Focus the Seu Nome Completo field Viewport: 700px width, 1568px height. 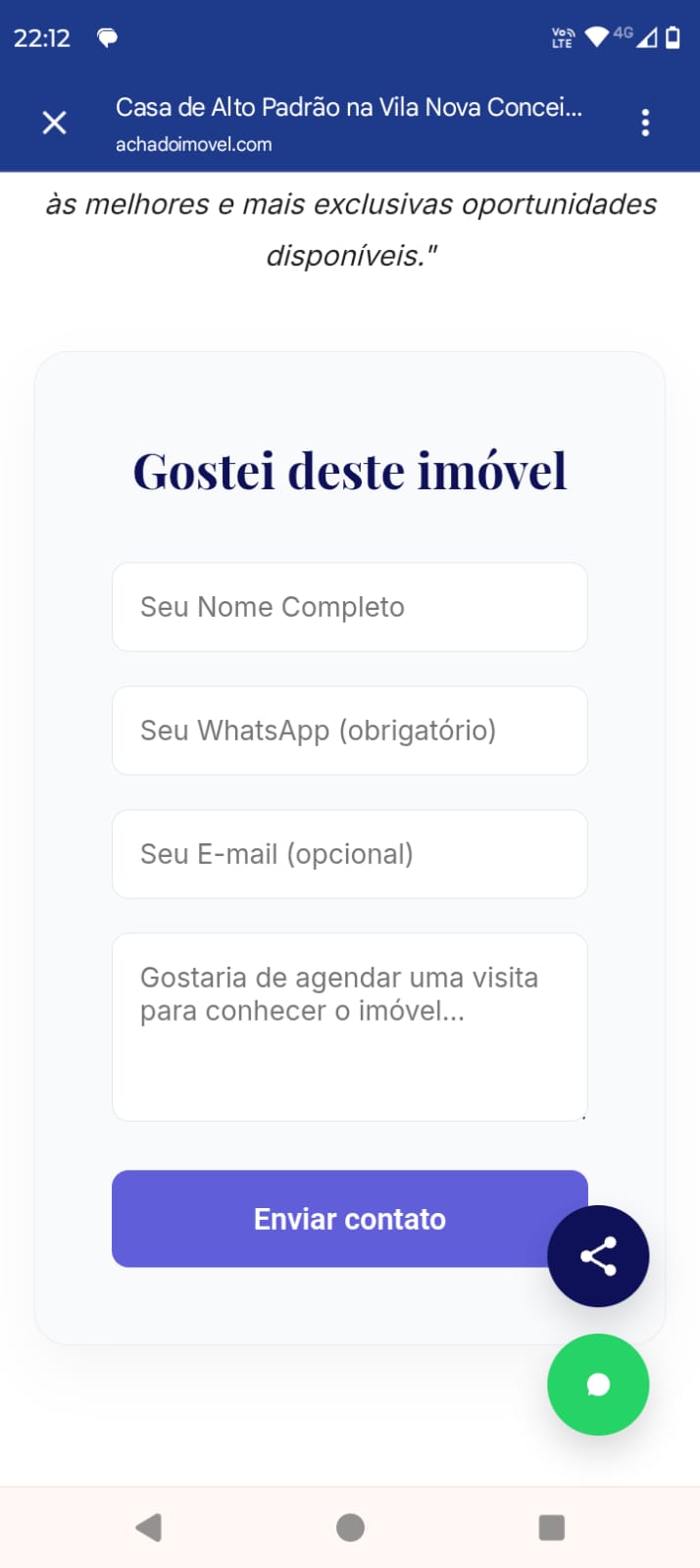point(349,607)
